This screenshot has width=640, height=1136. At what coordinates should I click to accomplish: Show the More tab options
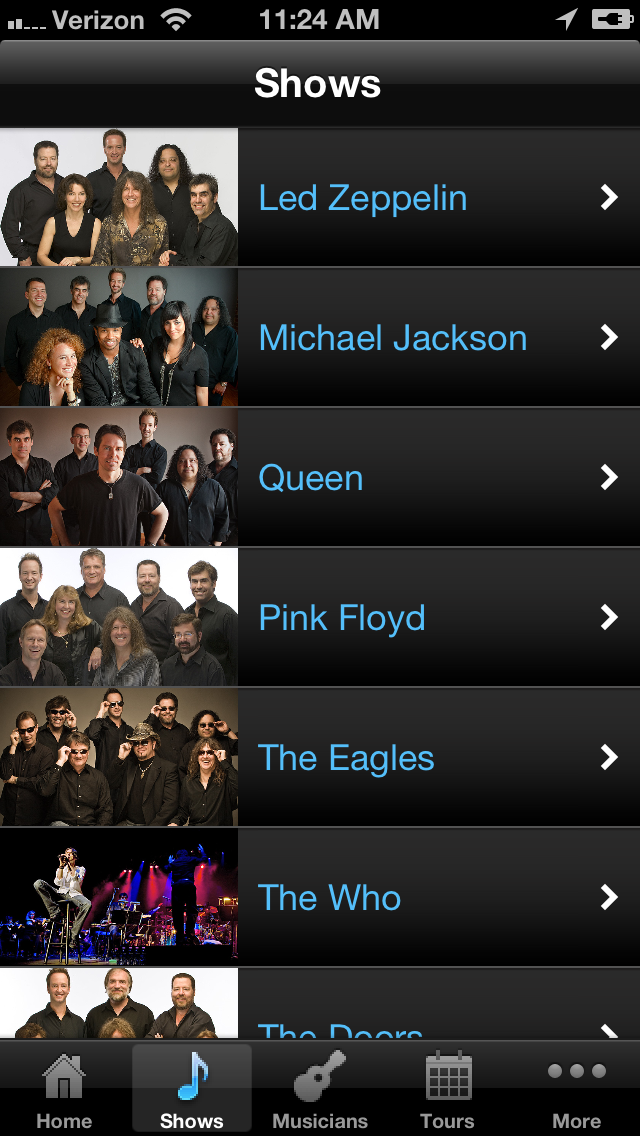pyautogui.click(x=576, y=1091)
